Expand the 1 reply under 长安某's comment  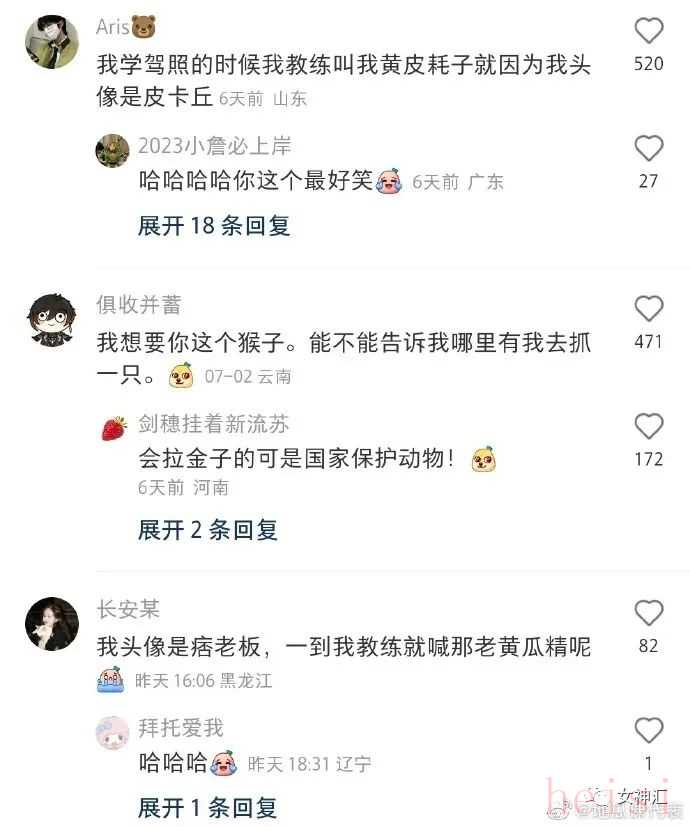[208, 806]
